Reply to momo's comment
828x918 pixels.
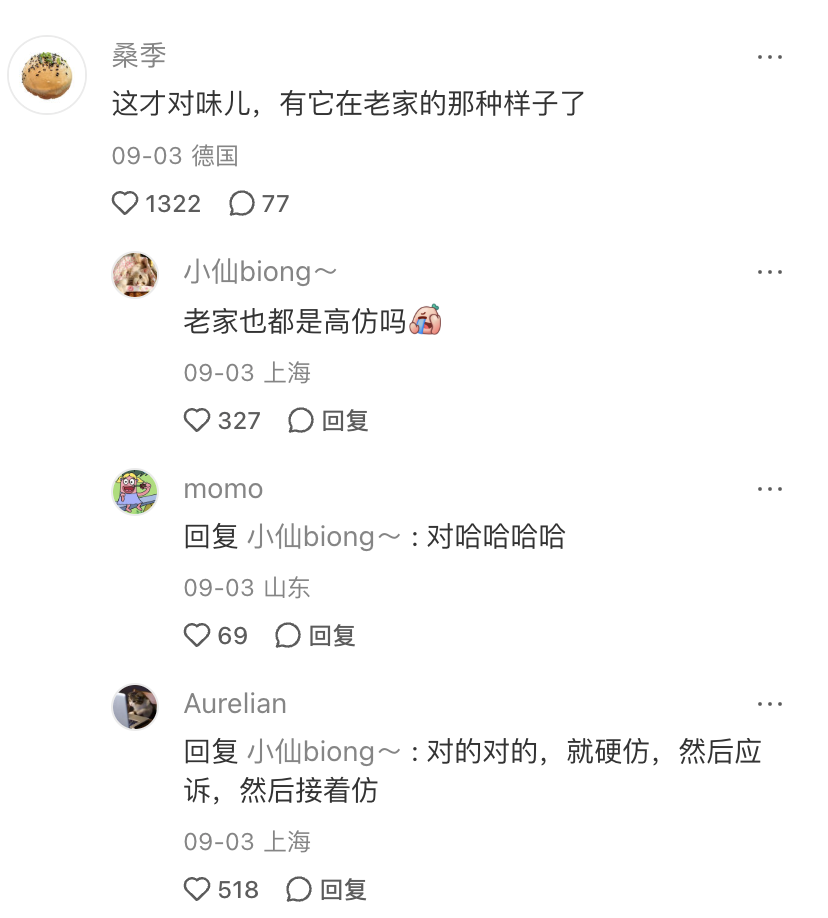[315, 635]
